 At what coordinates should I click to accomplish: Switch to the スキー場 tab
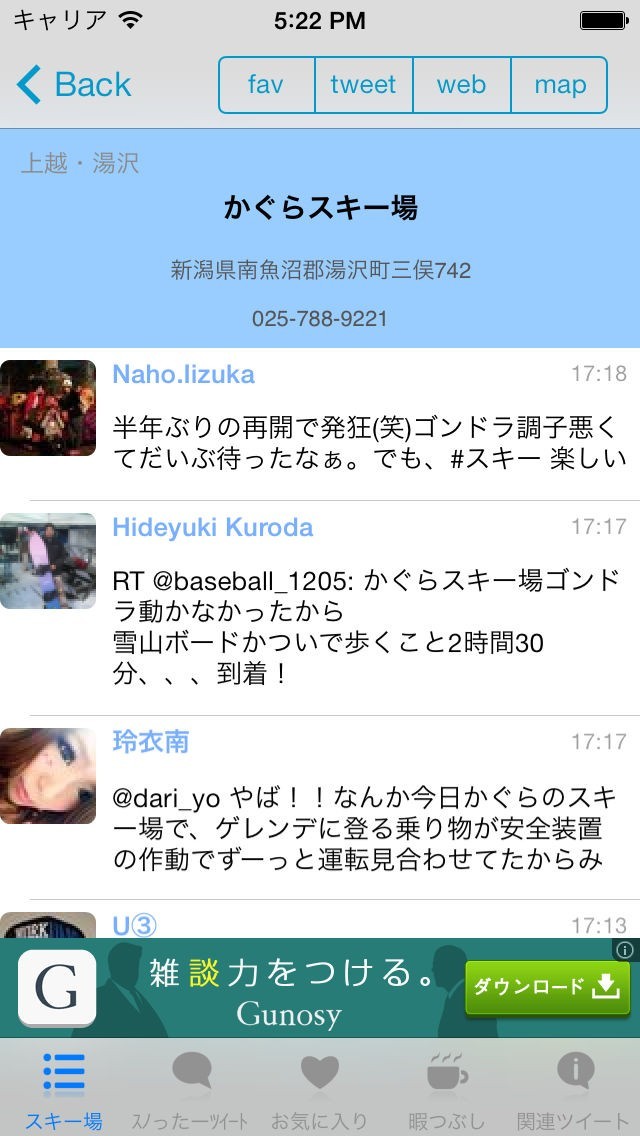pos(64,1088)
